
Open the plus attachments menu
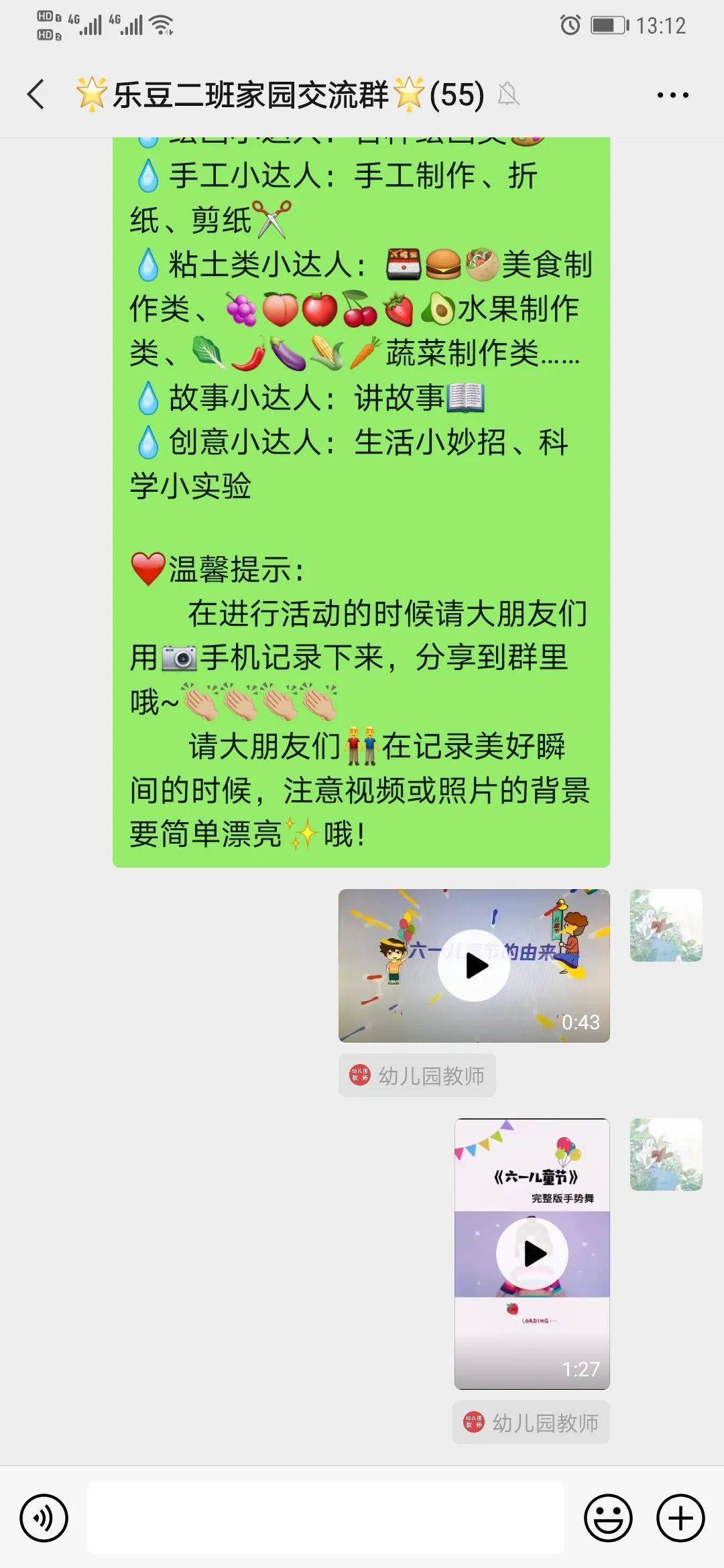click(x=680, y=1518)
